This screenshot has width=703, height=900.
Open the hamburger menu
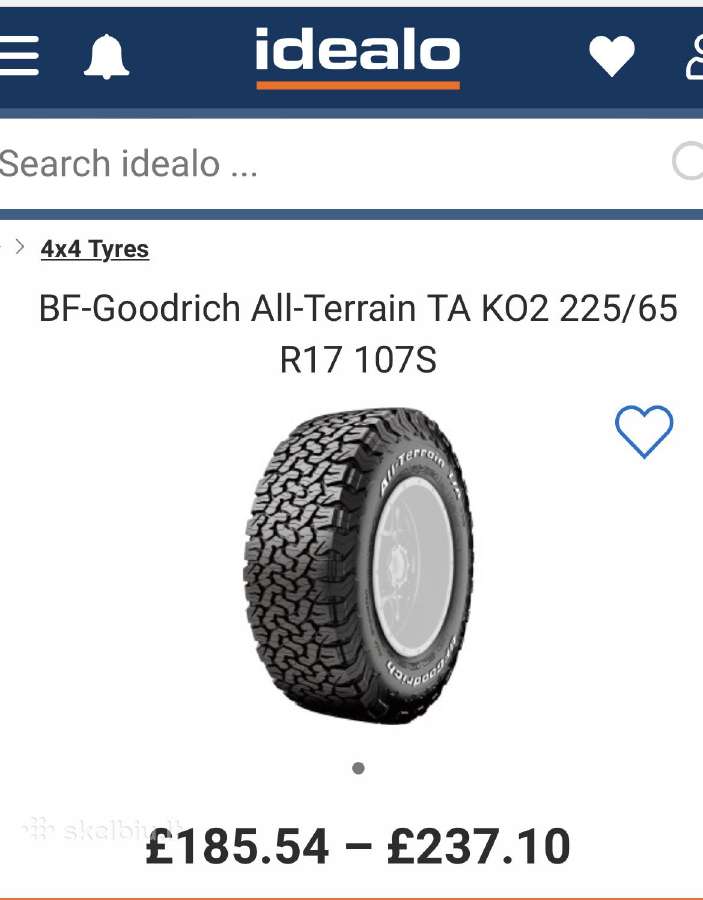(18, 55)
